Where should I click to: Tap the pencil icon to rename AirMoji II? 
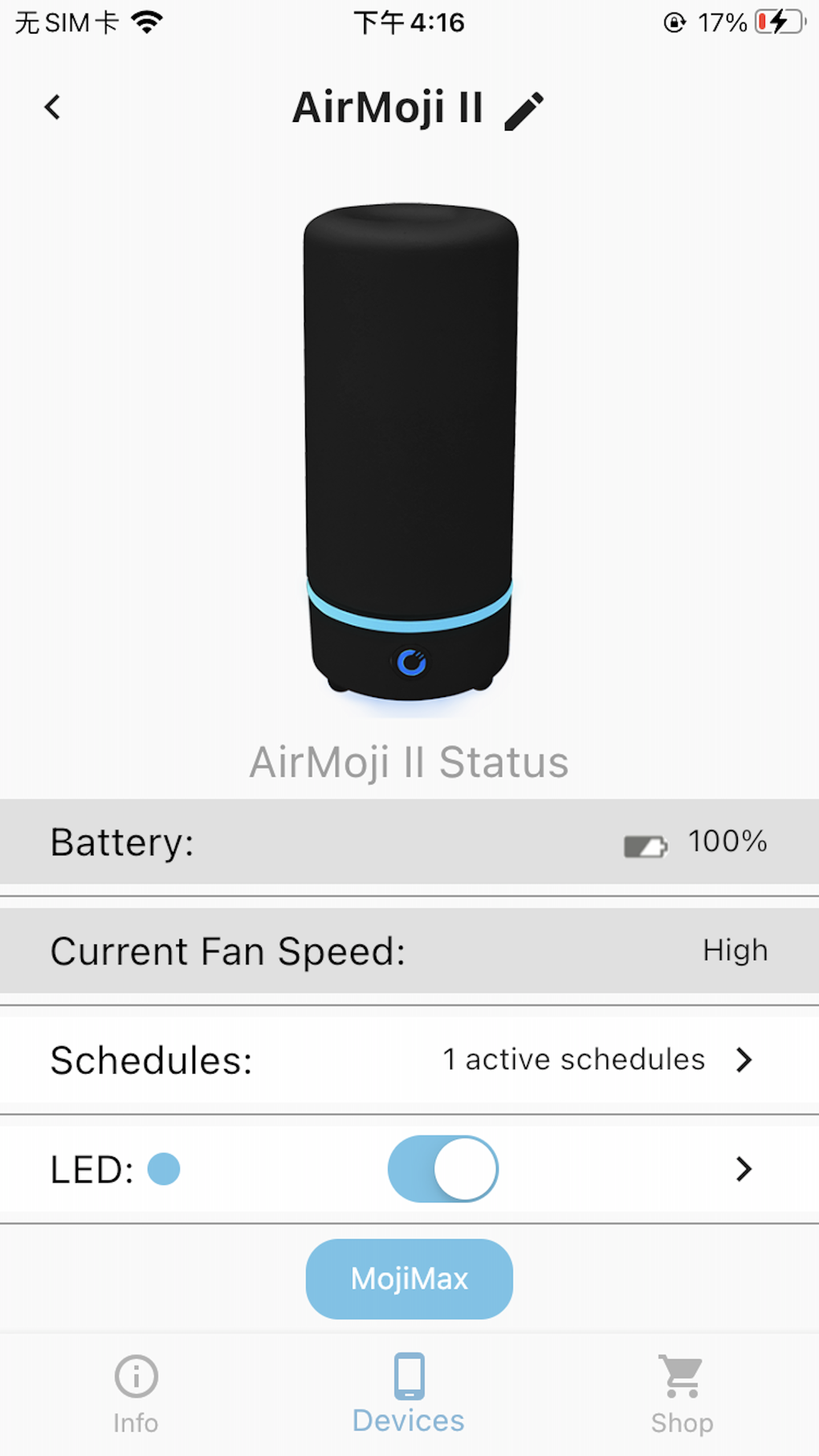pos(524,108)
